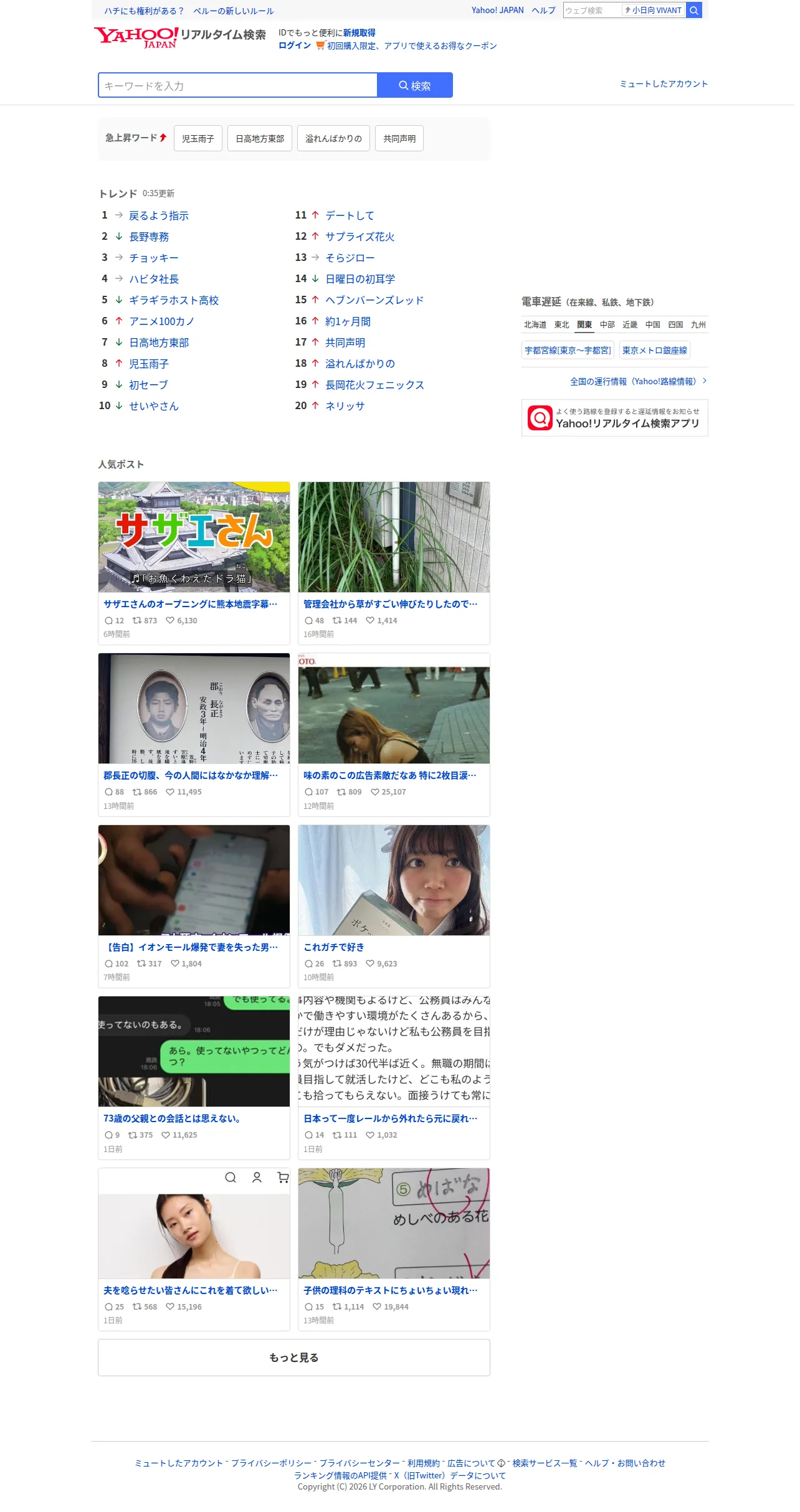Open trend 19 長岡花火フェニックス
800x1512 pixels.
pos(374,385)
